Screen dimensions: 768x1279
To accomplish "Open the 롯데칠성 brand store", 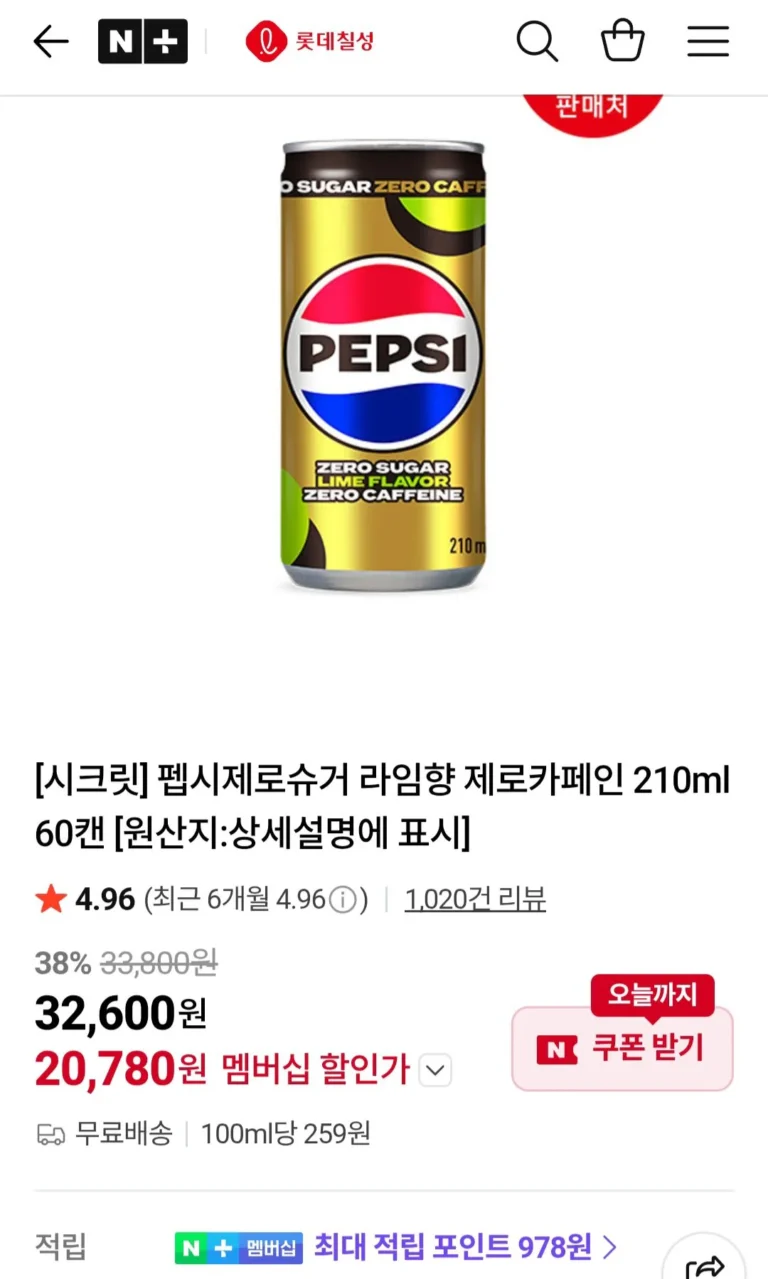I will pos(310,42).
